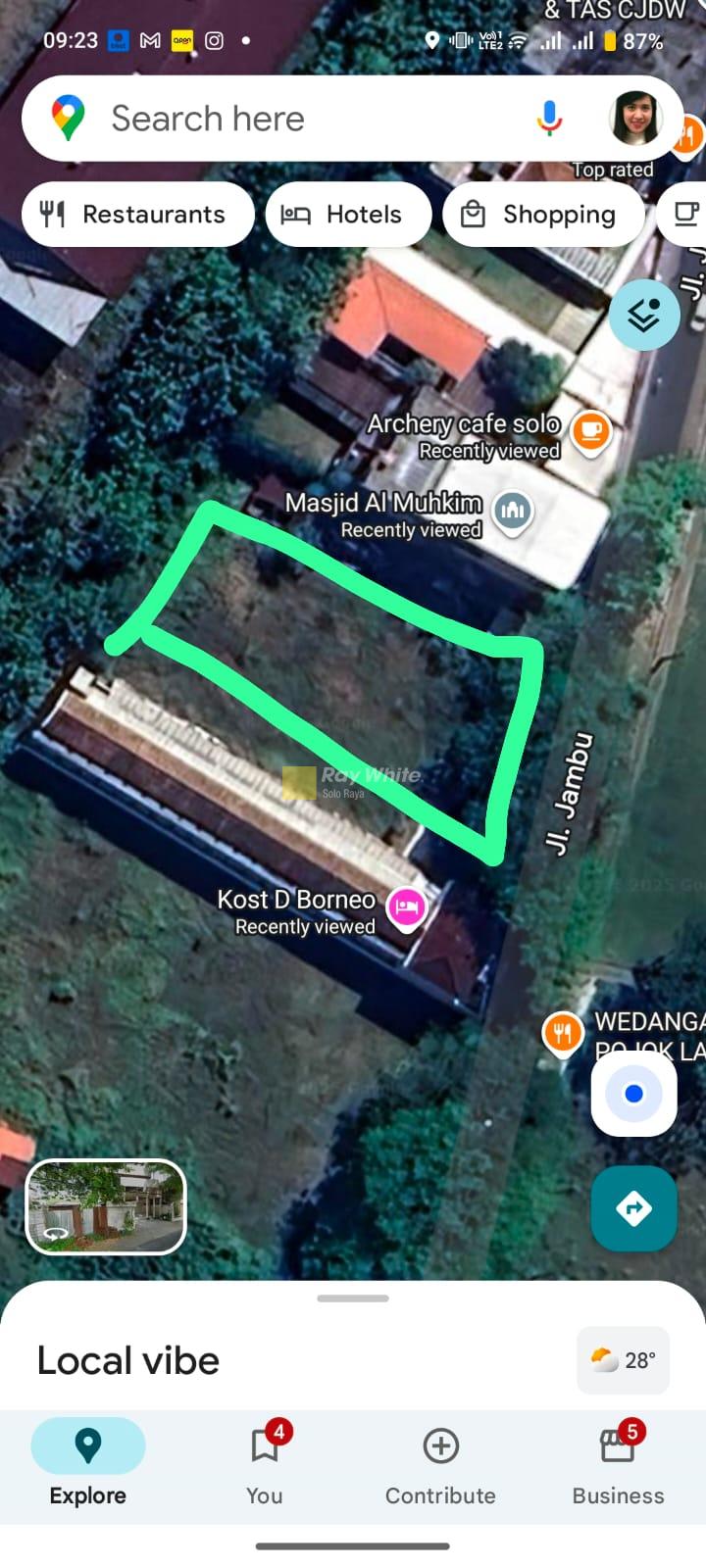Start voice search with the microphone
The width and height of the screenshot is (706, 1568).
point(549,119)
